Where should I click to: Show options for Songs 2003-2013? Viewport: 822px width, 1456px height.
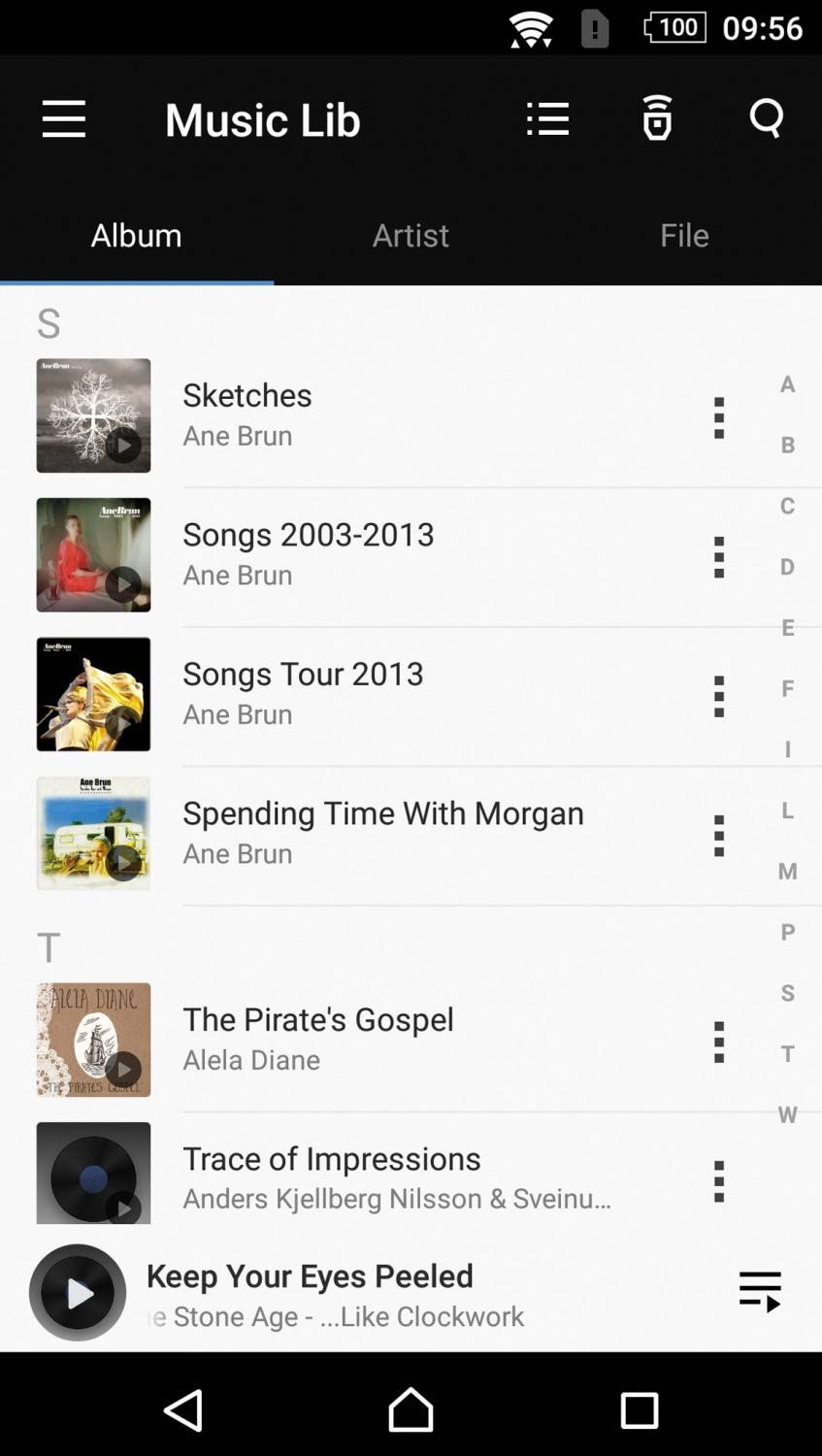(x=719, y=557)
